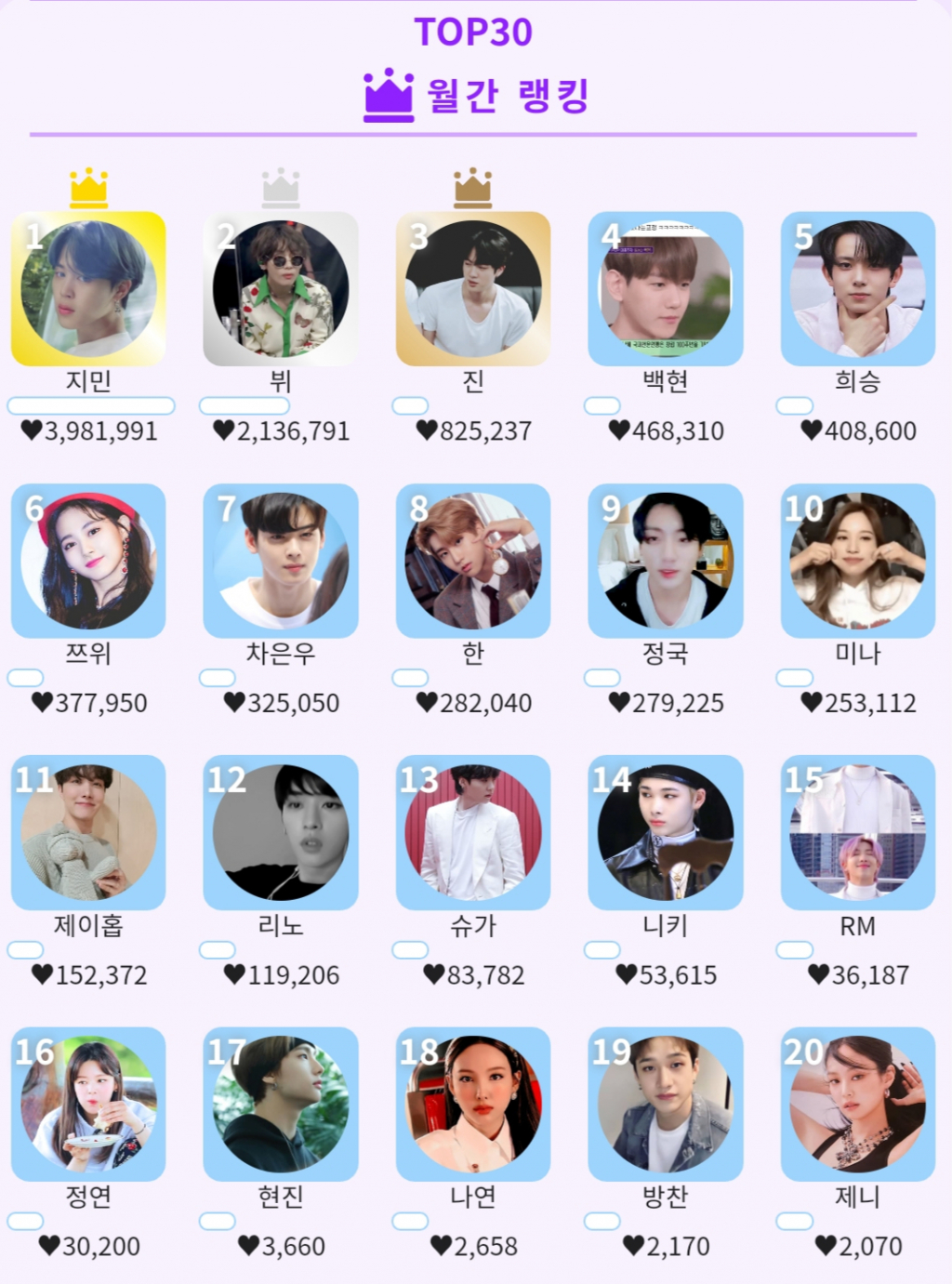Image resolution: width=952 pixels, height=1284 pixels.
Task: Open RM's ranking card
Action: point(857,832)
